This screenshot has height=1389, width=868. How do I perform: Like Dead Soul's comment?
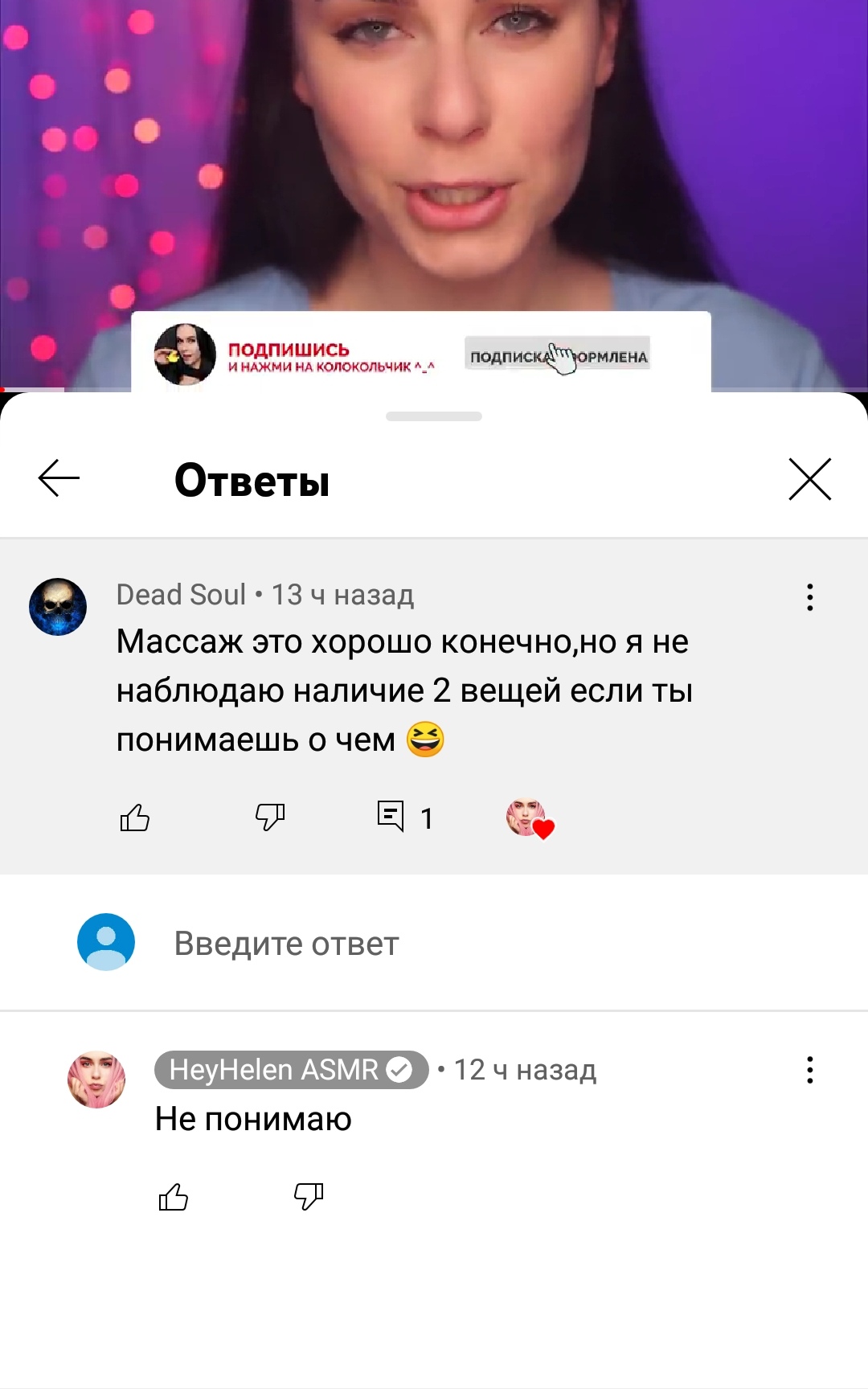pos(135,817)
